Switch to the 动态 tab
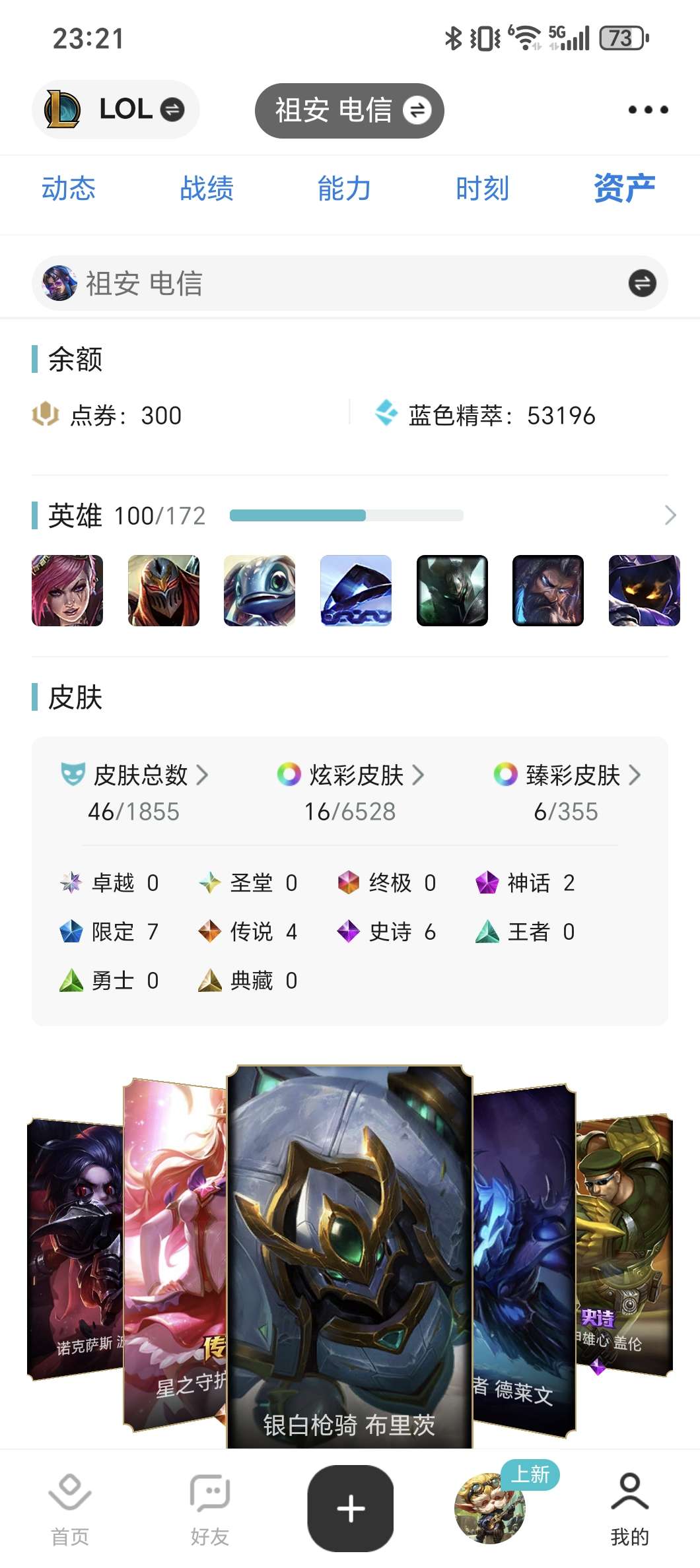Screen dimensions: 700x1568 [69, 189]
